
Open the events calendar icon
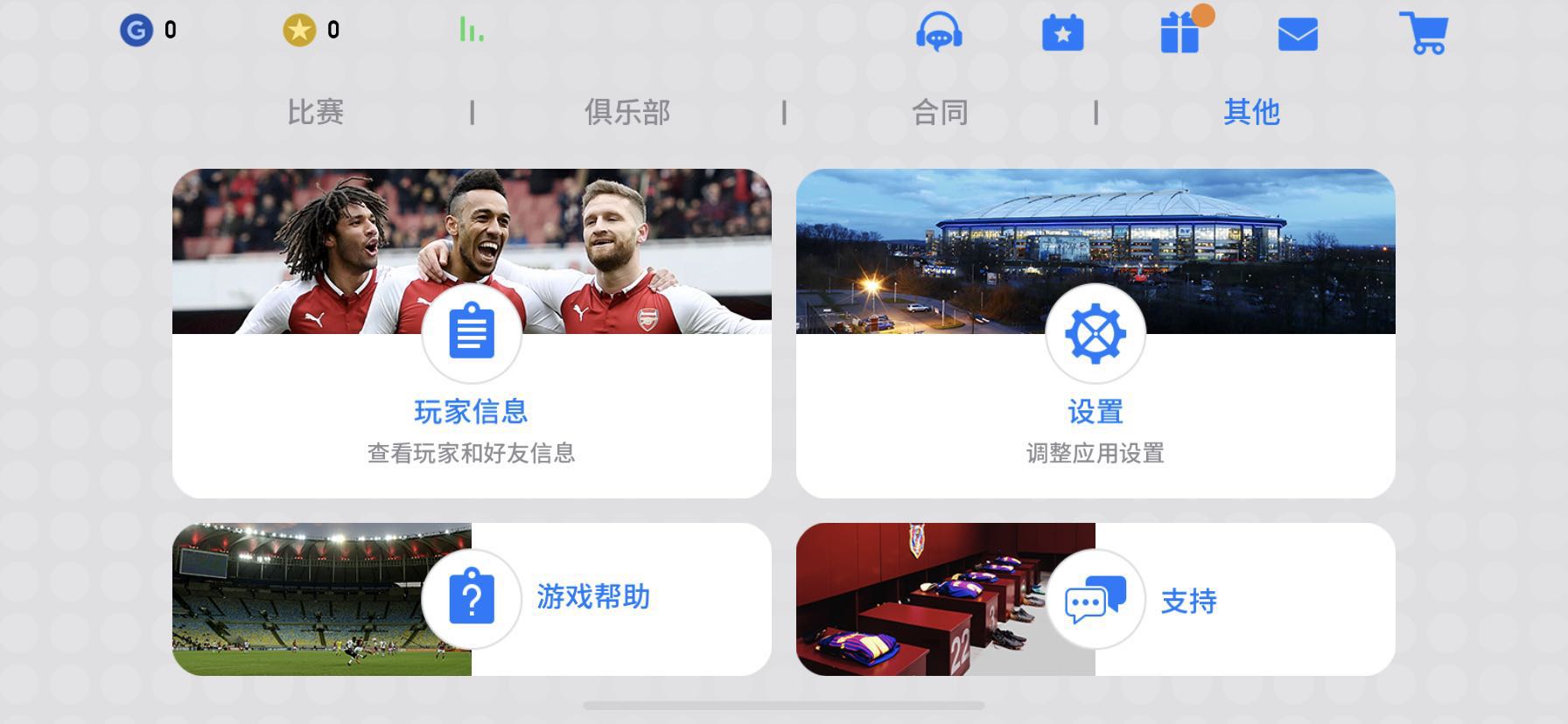(x=1062, y=34)
